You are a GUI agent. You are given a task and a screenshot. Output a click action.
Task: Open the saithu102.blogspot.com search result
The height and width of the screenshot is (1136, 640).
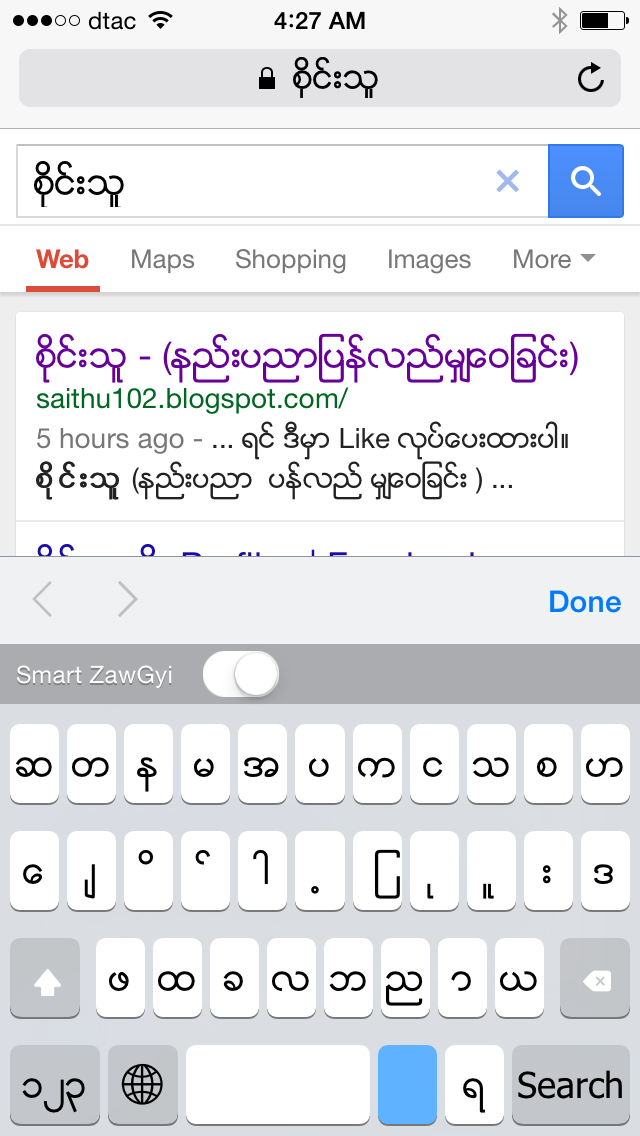[307, 357]
